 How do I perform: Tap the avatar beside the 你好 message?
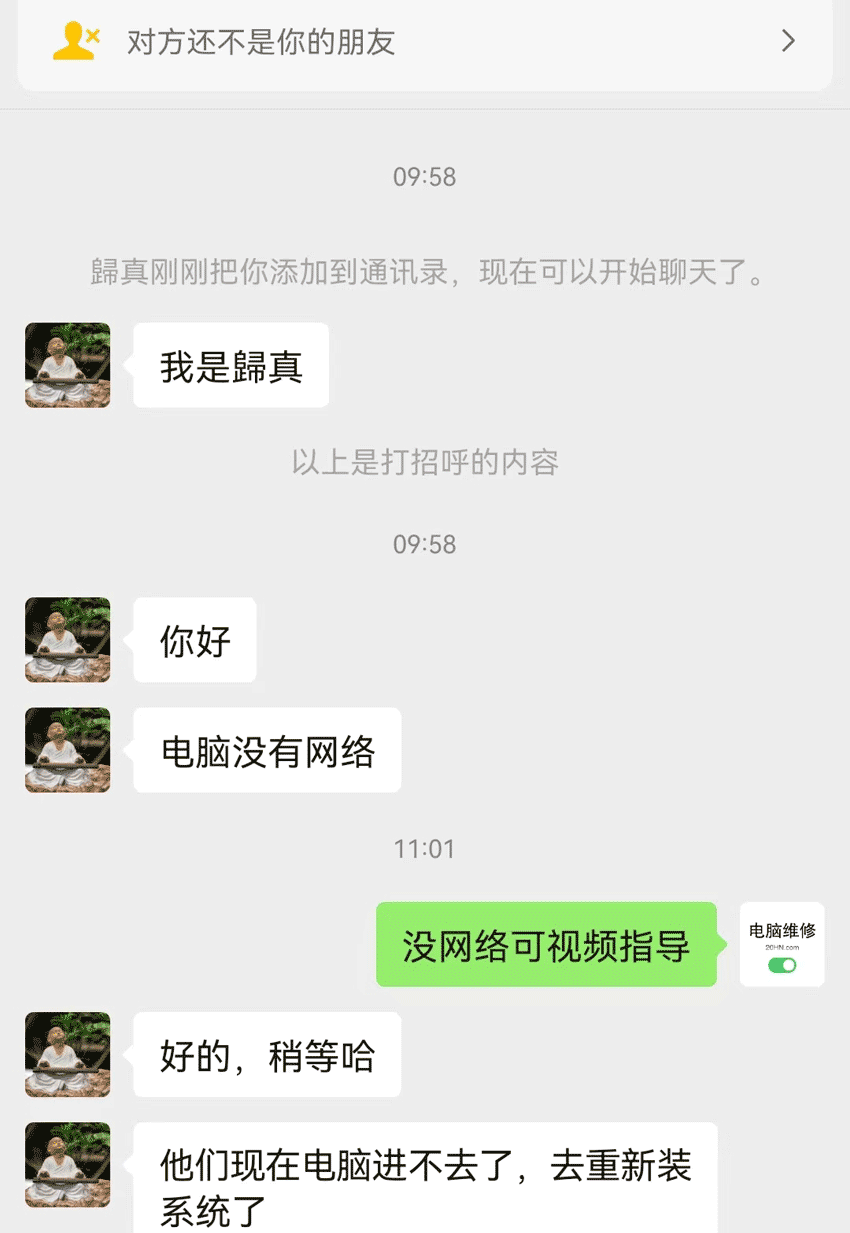67,640
